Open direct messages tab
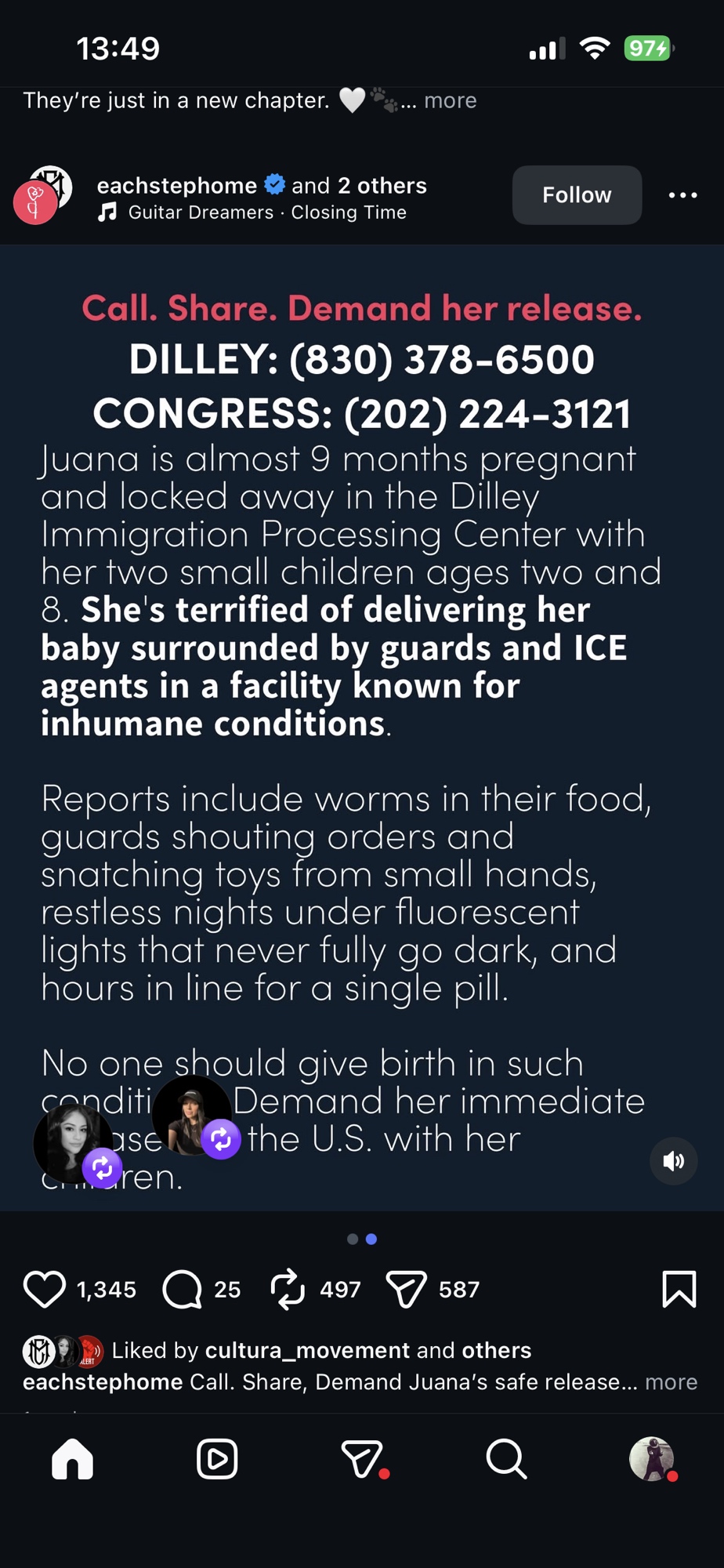Screen dimensions: 724x1568 point(362,1459)
